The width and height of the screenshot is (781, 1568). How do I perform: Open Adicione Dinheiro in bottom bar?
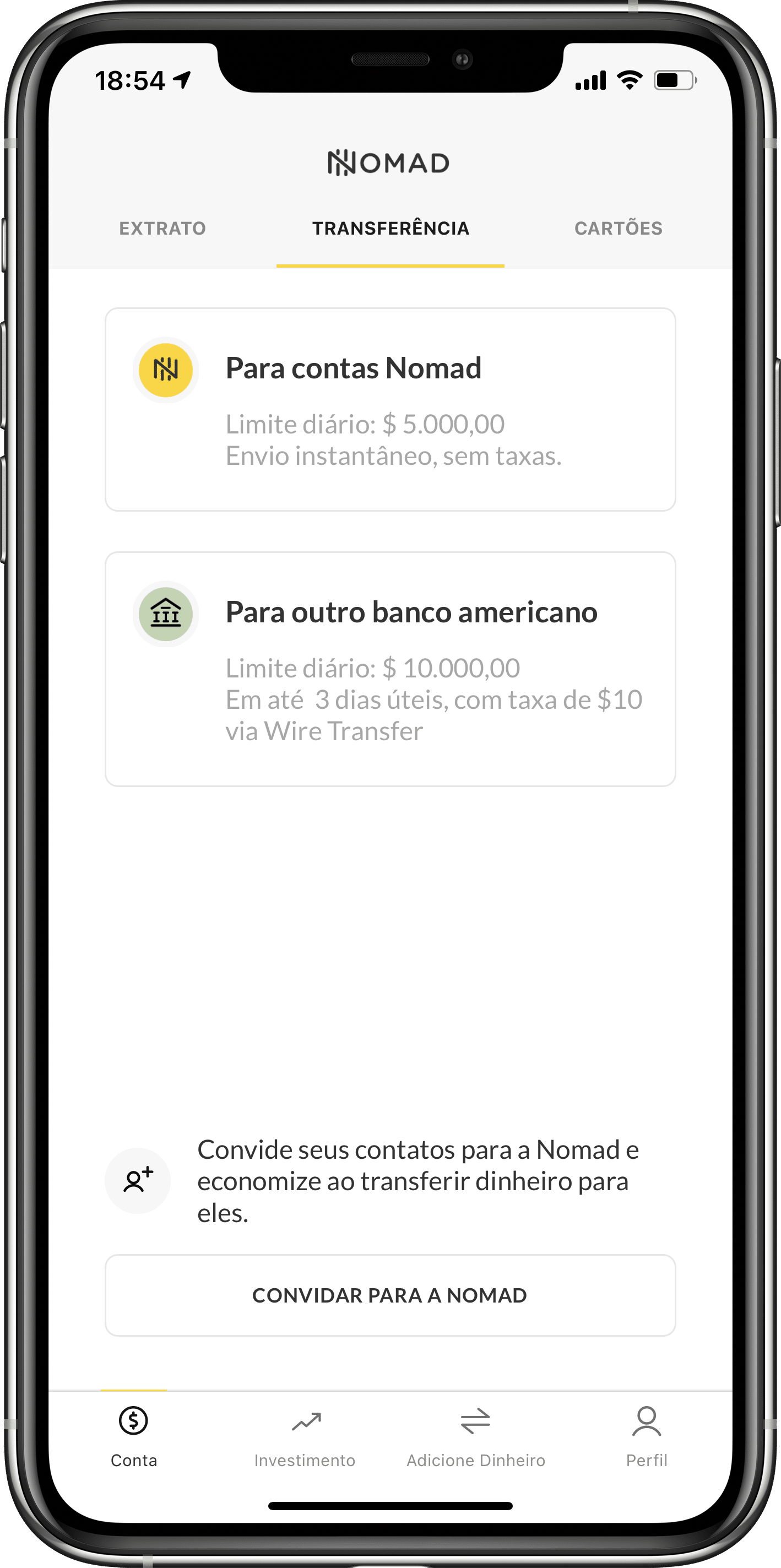pos(476,1437)
